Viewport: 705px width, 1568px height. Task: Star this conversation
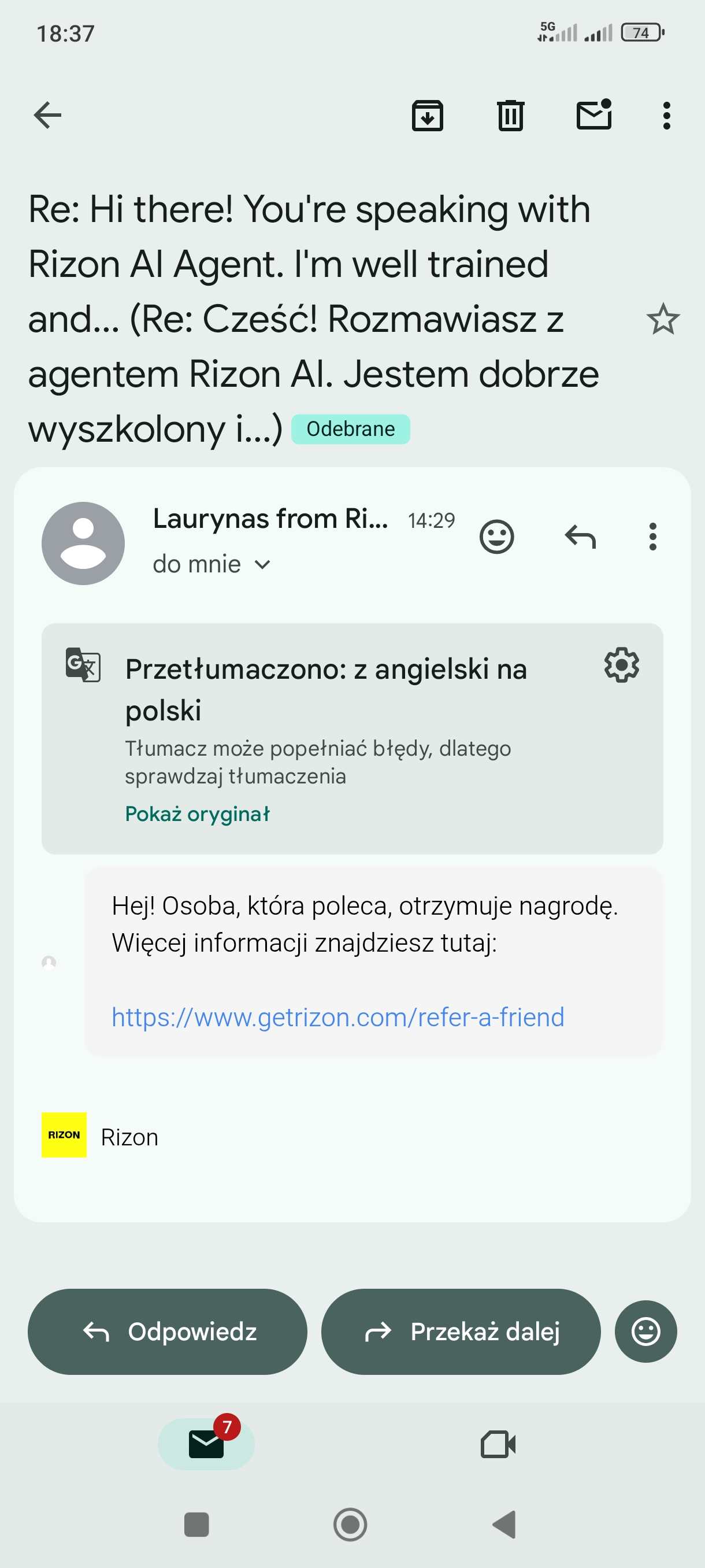click(663, 319)
